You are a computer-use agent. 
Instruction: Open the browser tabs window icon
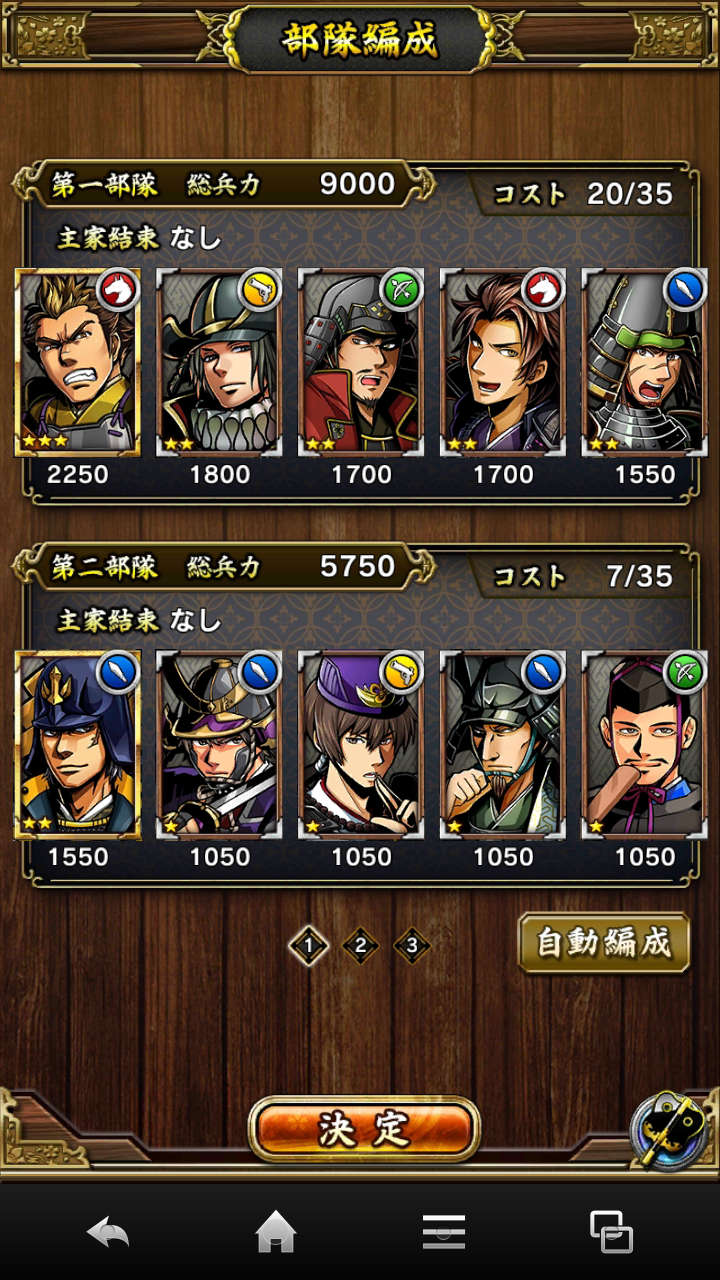coord(611,1233)
